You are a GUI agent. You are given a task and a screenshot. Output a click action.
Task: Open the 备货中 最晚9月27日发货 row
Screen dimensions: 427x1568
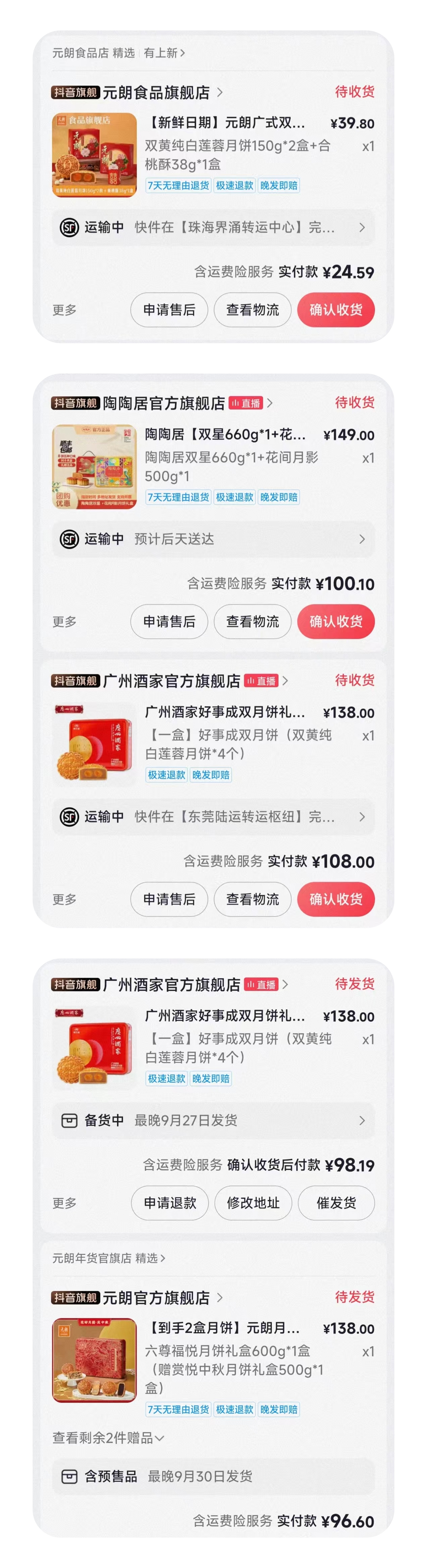pyautogui.click(x=213, y=1120)
